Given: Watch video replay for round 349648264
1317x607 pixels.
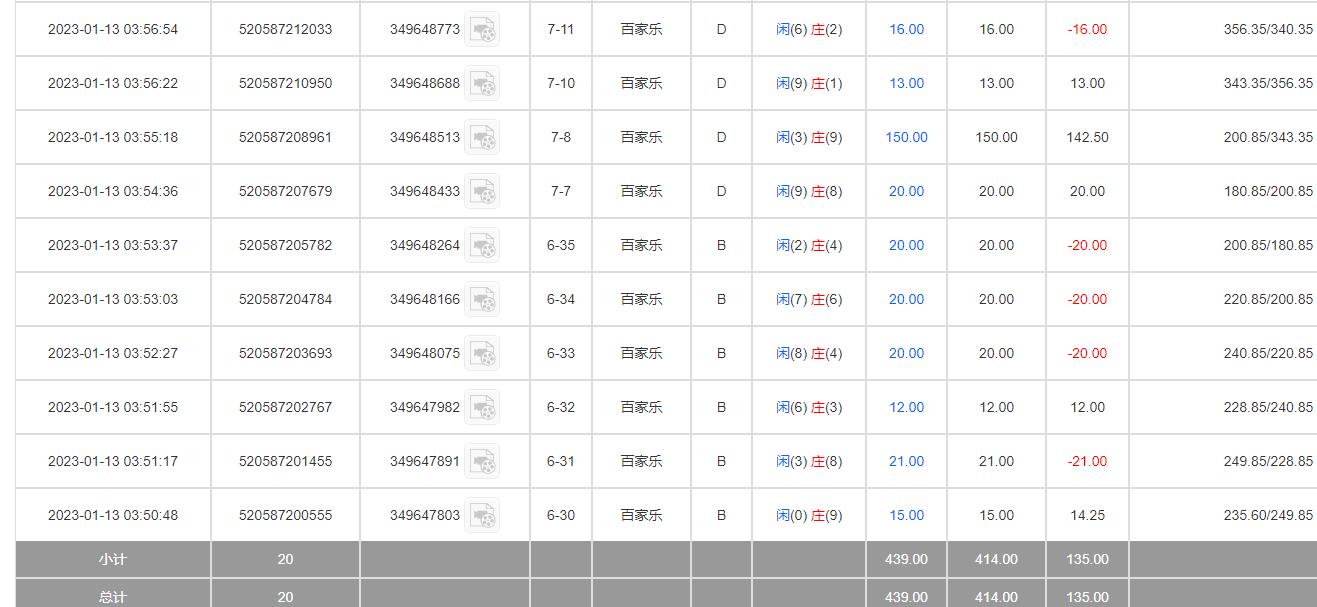Looking at the screenshot, I should (483, 246).
